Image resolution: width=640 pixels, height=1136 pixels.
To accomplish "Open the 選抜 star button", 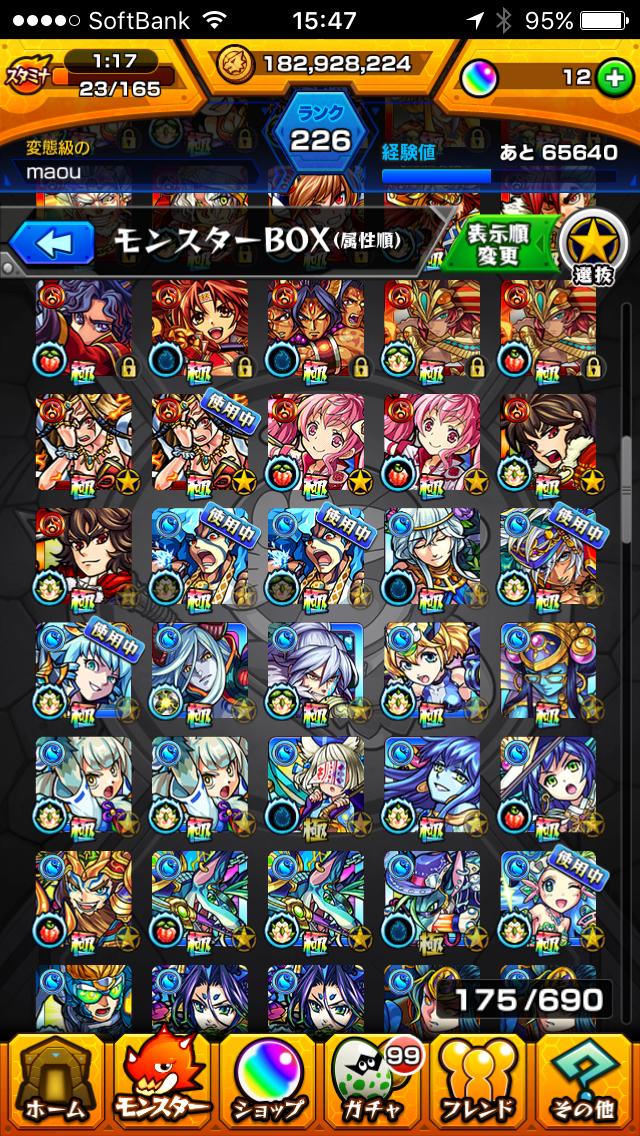I will point(594,248).
